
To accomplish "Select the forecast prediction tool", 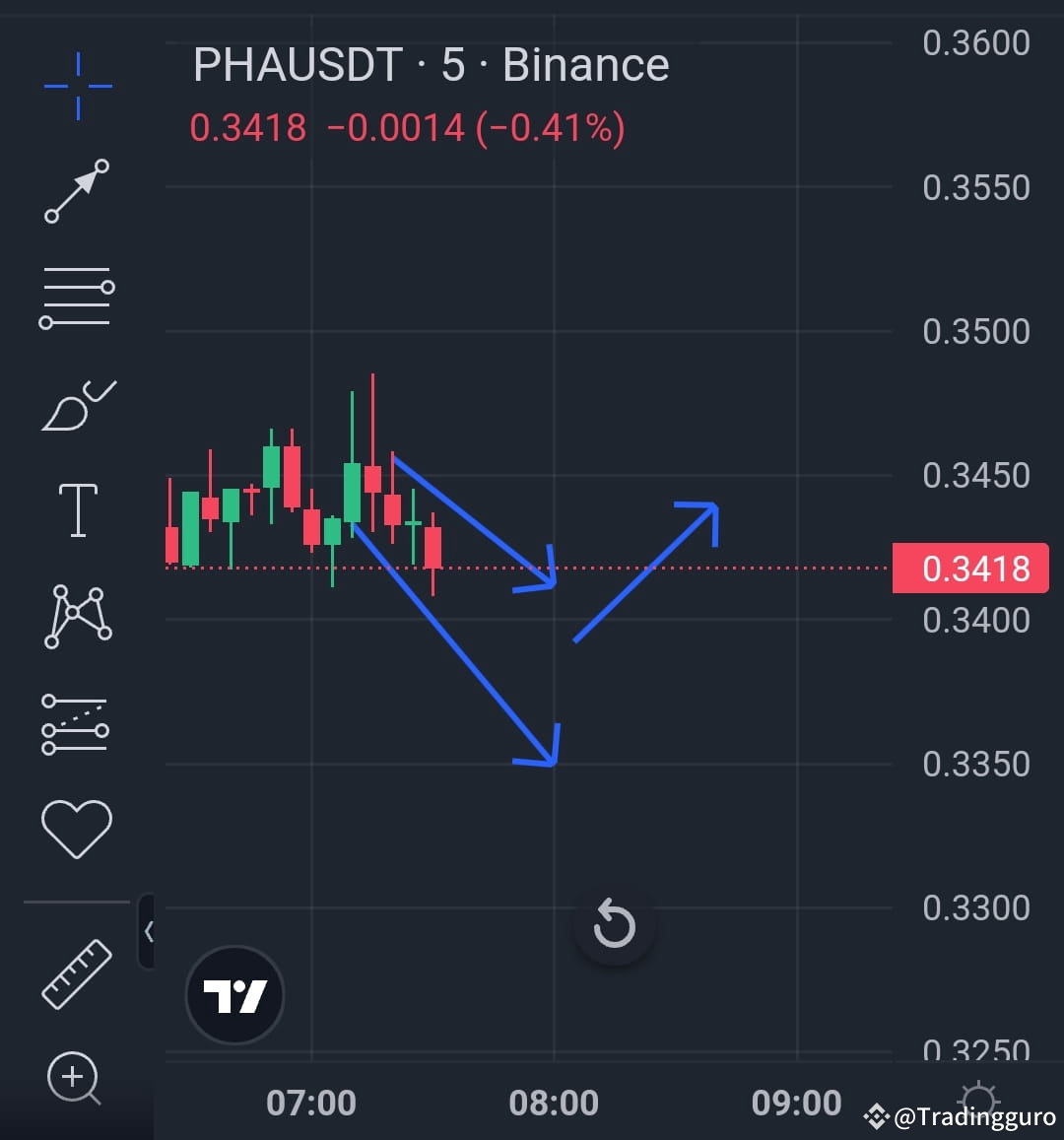I will (x=76, y=722).
